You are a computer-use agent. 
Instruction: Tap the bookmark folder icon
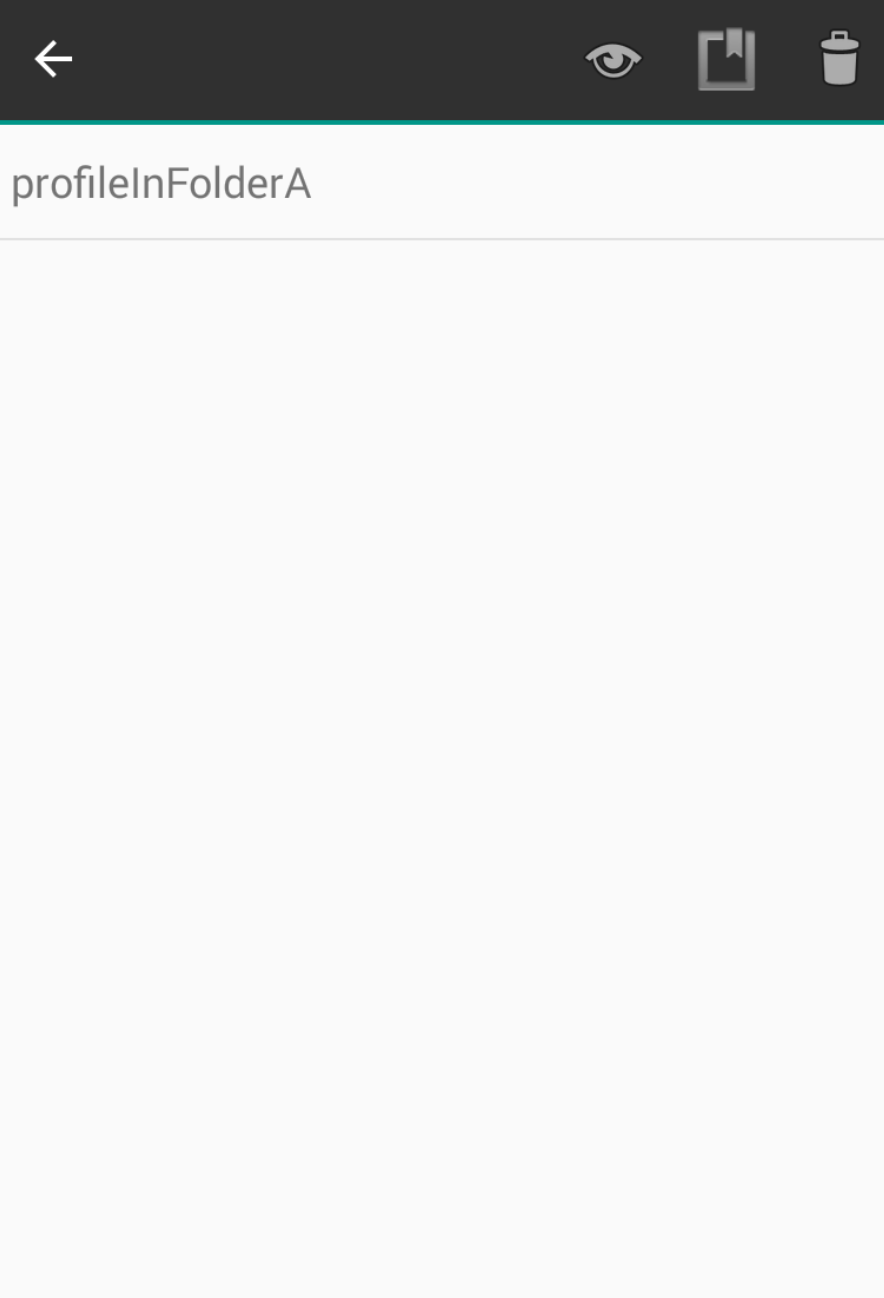pyautogui.click(x=726, y=60)
